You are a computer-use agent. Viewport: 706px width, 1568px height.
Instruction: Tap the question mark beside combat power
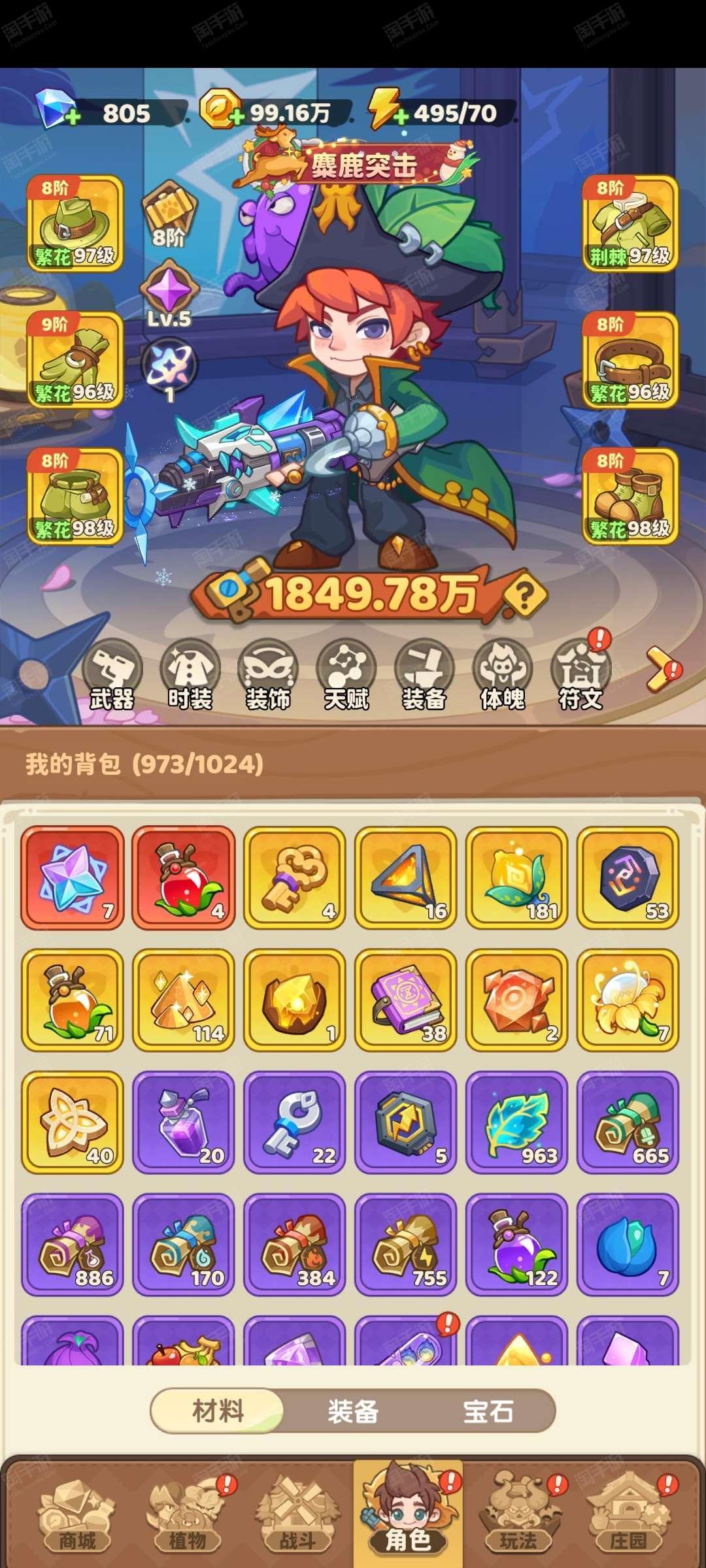[x=524, y=595]
